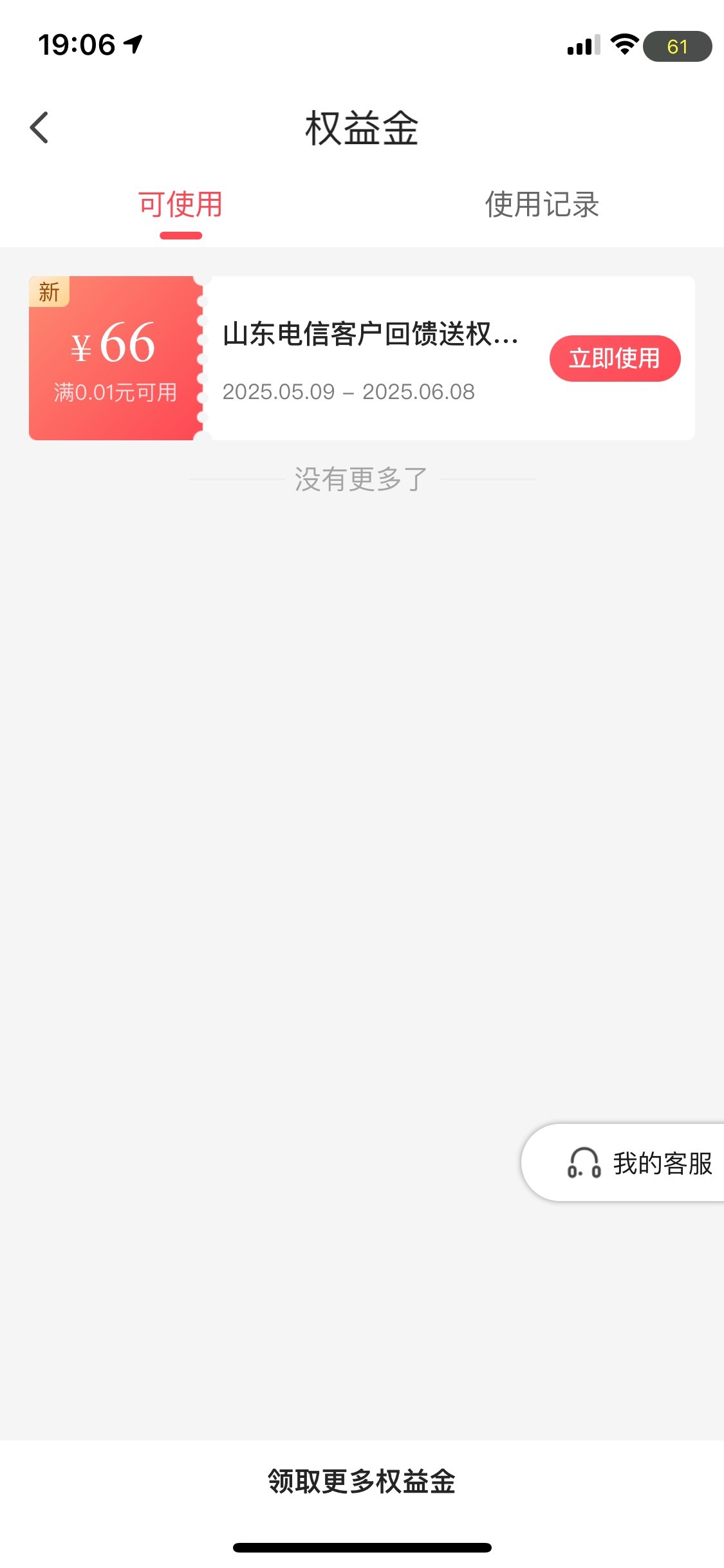Open the 山东电信客户回馈 coupon card
Screen dimensions: 724x1568
[x=362, y=358]
